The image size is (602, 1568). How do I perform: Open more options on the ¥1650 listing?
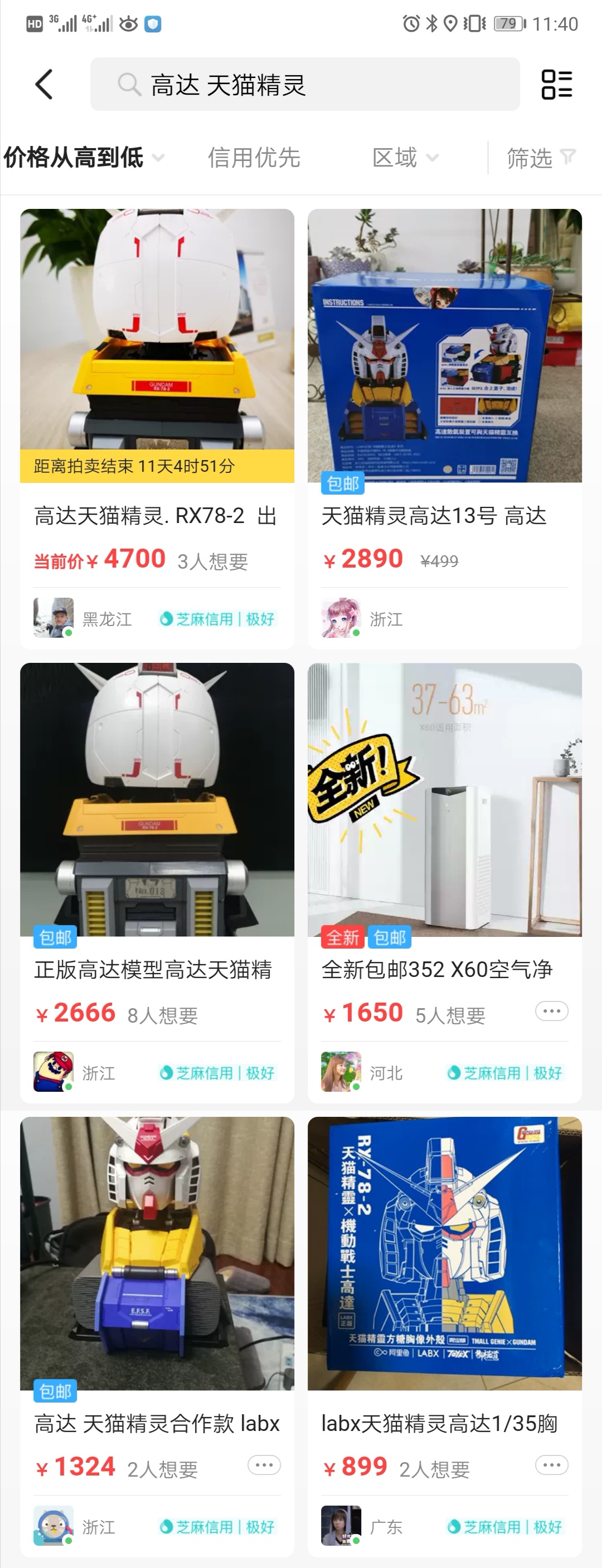pyautogui.click(x=551, y=1011)
